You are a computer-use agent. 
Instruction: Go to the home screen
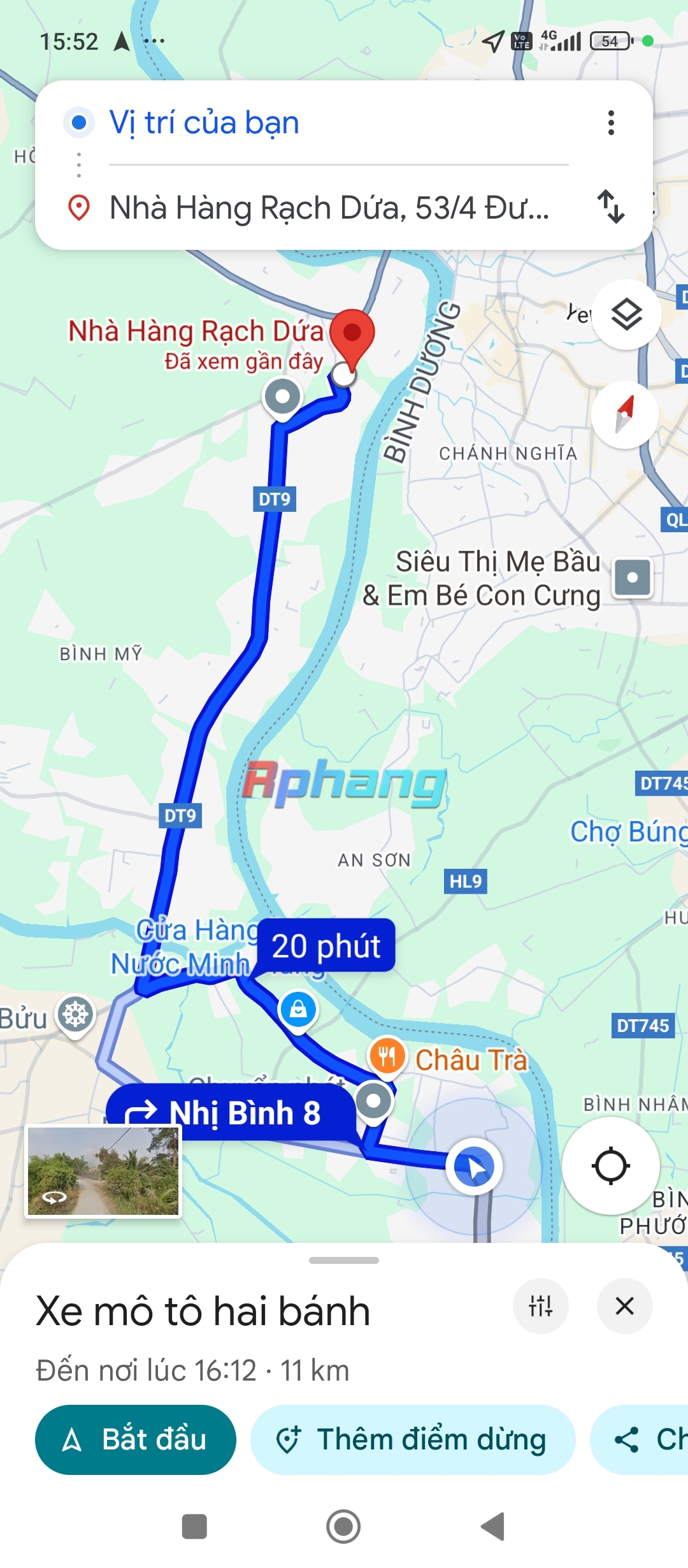tap(343, 1527)
